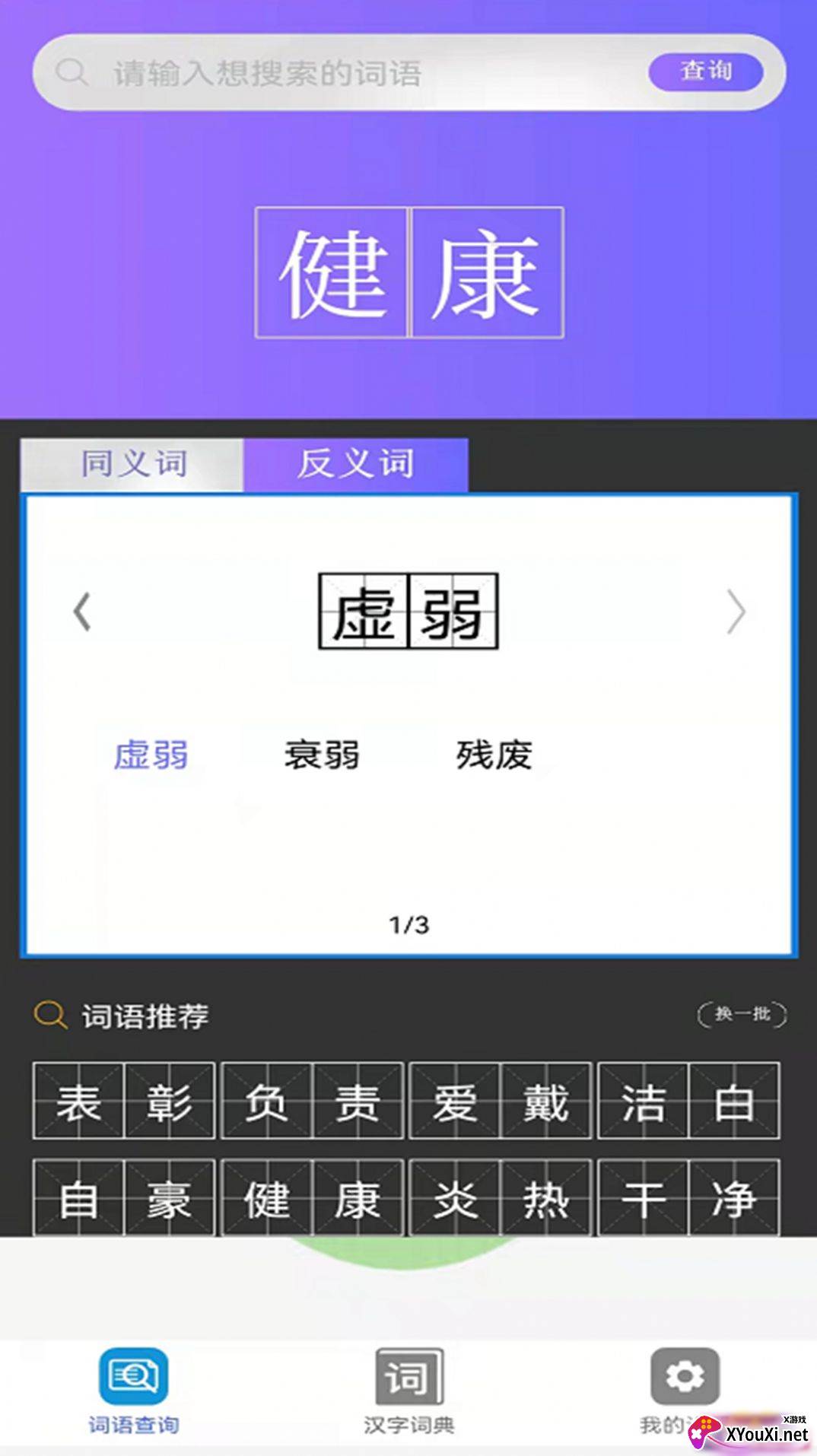
Task: Tap the 查询 search button
Action: click(705, 72)
